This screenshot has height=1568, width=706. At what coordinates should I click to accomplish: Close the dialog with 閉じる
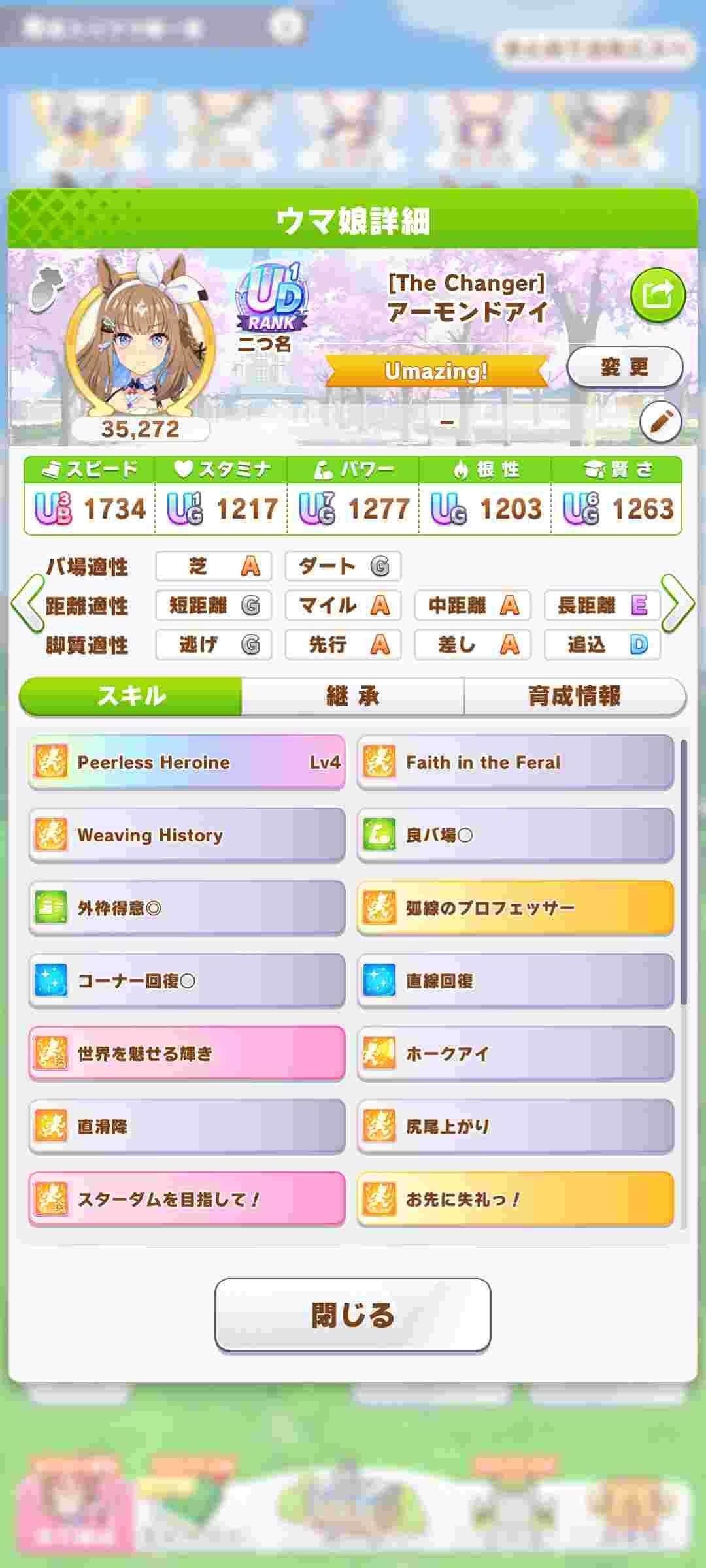[352, 1315]
